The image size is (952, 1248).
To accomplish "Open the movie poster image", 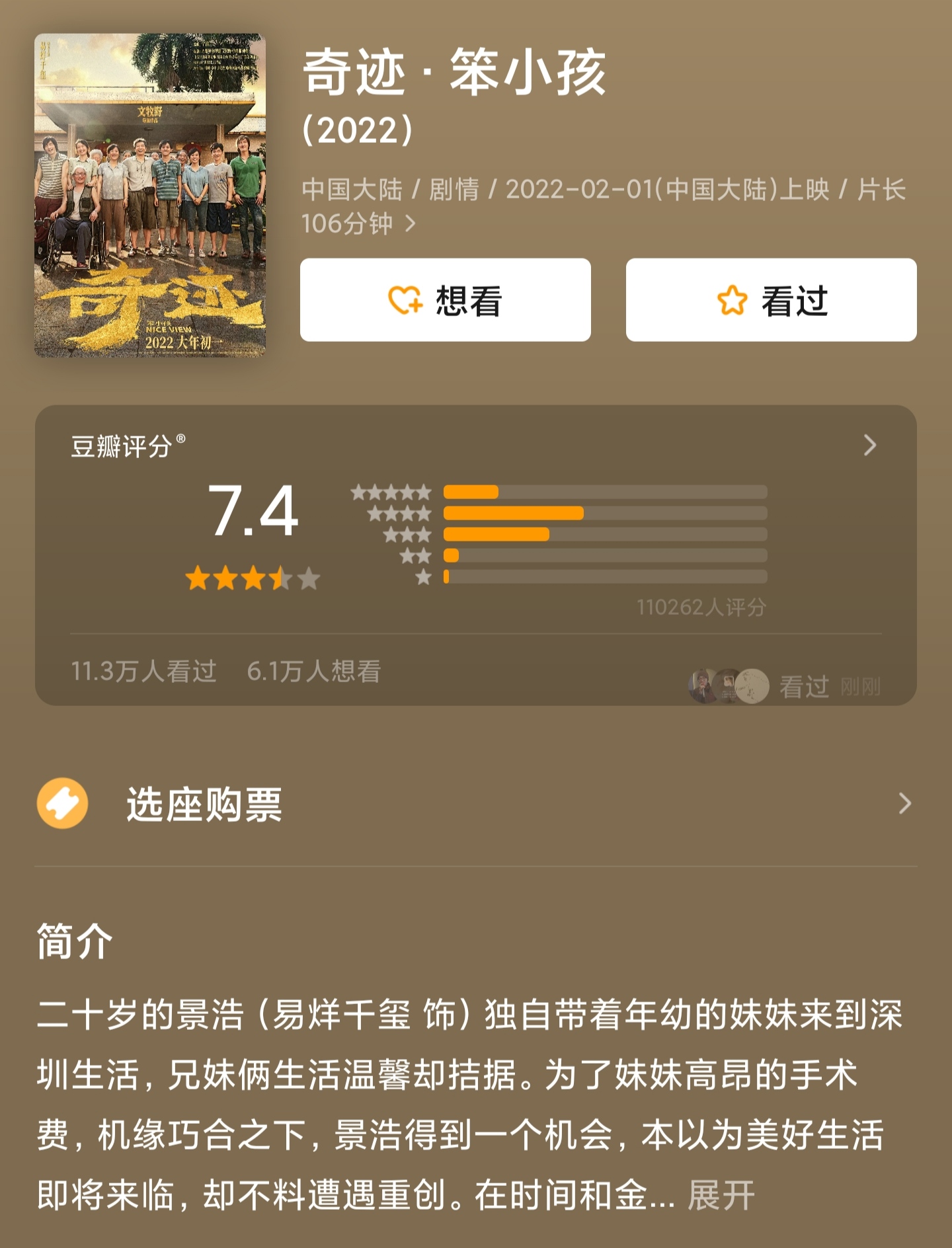I will coord(150,196).
